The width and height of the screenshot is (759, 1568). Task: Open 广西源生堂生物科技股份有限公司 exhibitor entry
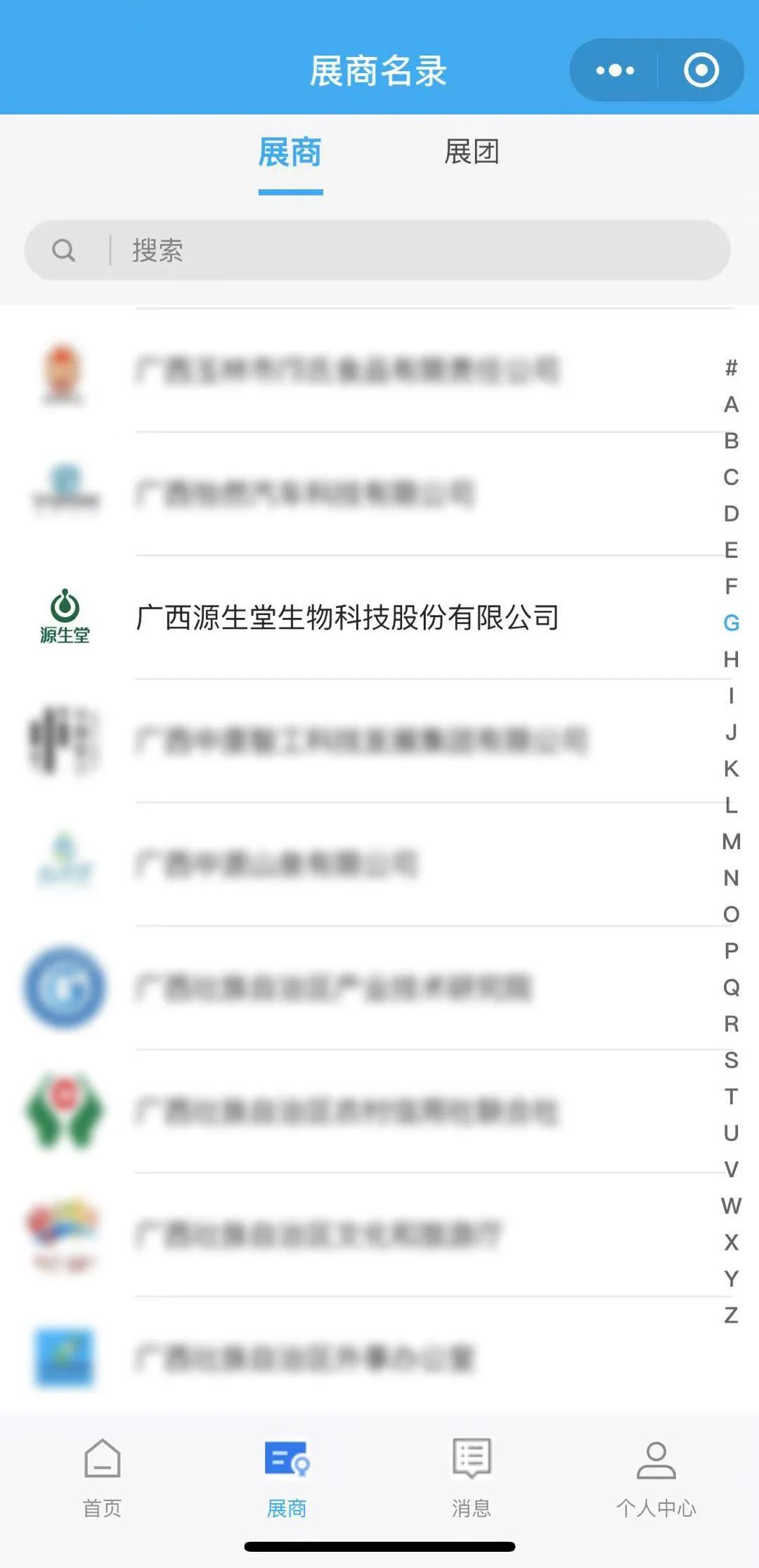tap(347, 618)
